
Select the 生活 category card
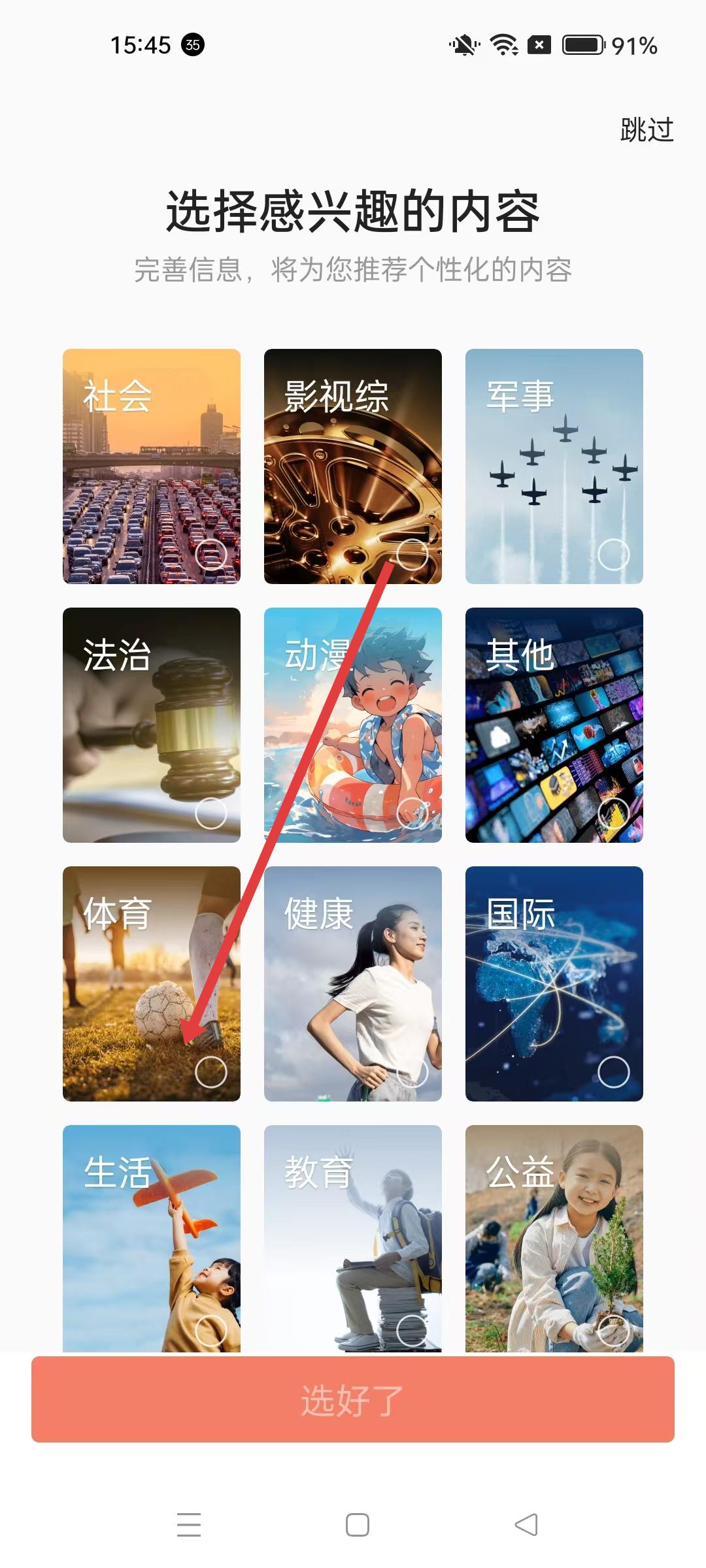152,1238
